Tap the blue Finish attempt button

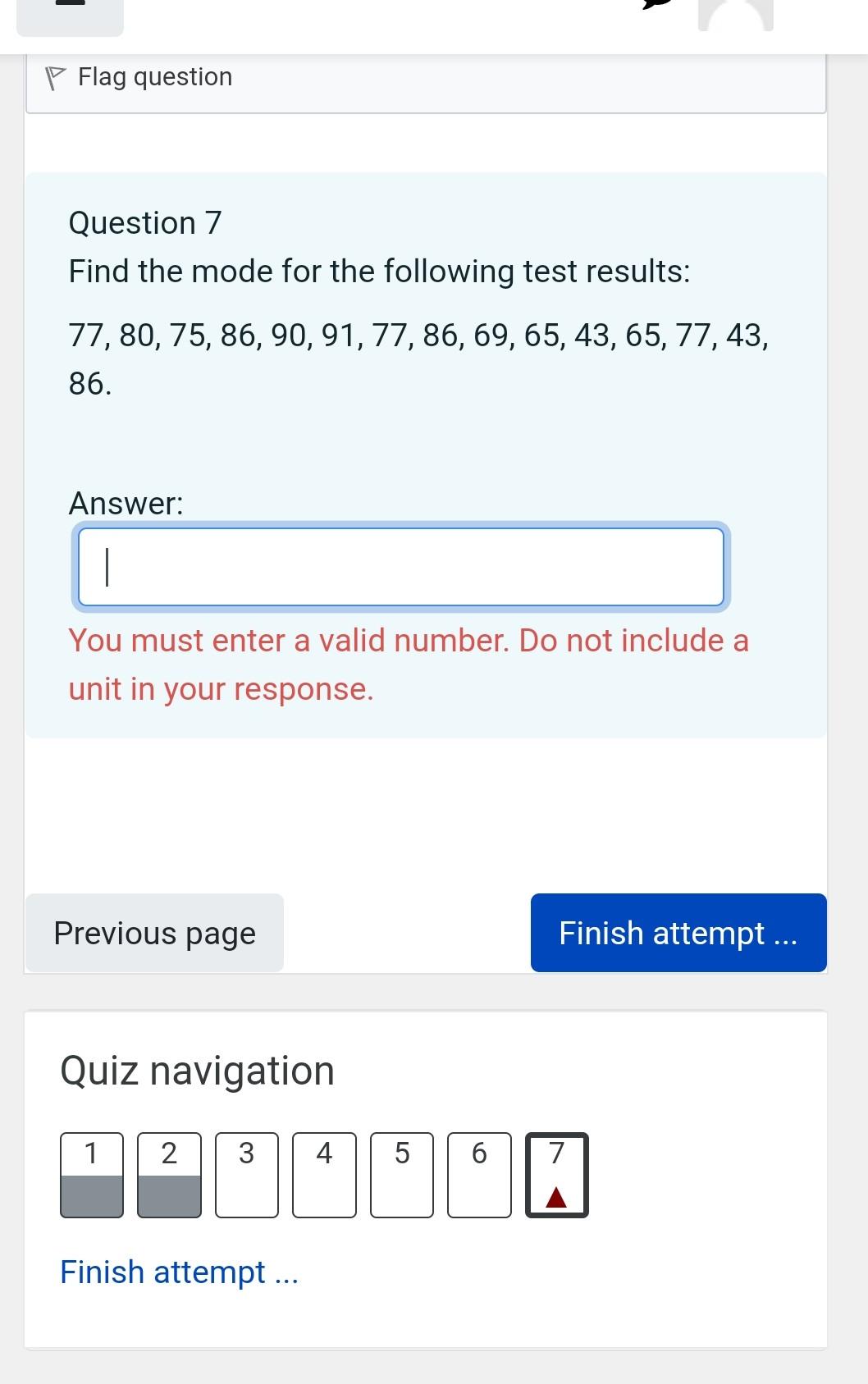pos(678,933)
